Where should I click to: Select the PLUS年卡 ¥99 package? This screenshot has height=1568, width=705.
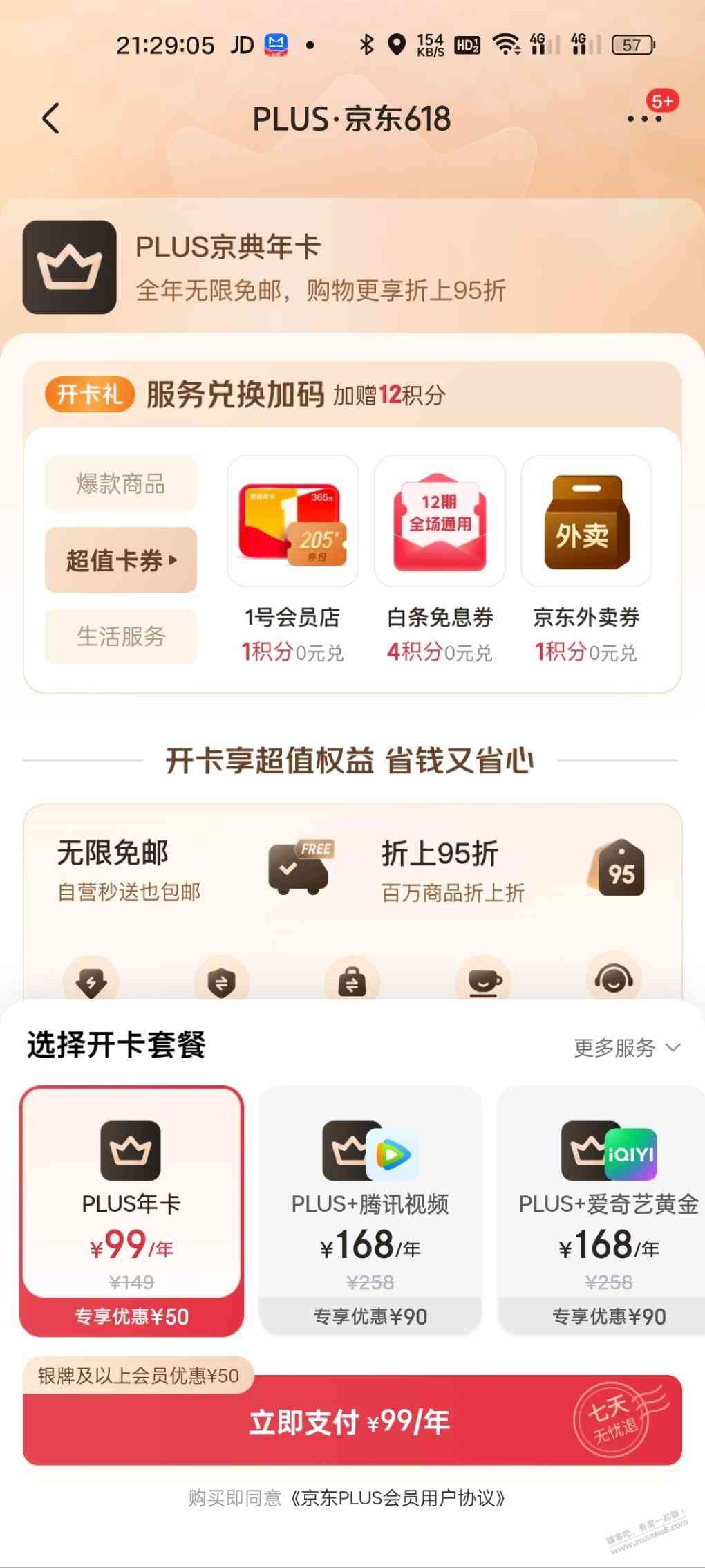pos(131,1210)
